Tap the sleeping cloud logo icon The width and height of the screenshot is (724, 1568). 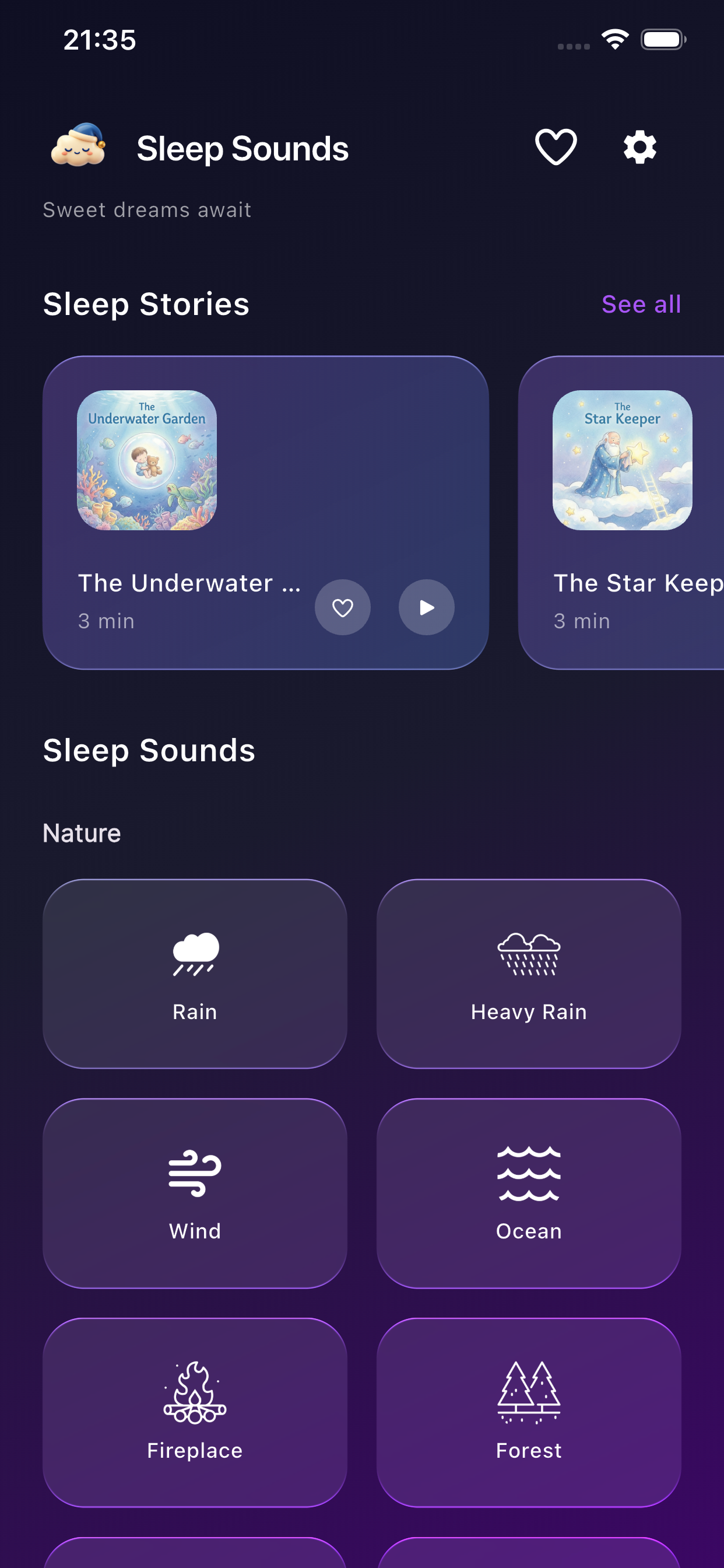tap(80, 146)
